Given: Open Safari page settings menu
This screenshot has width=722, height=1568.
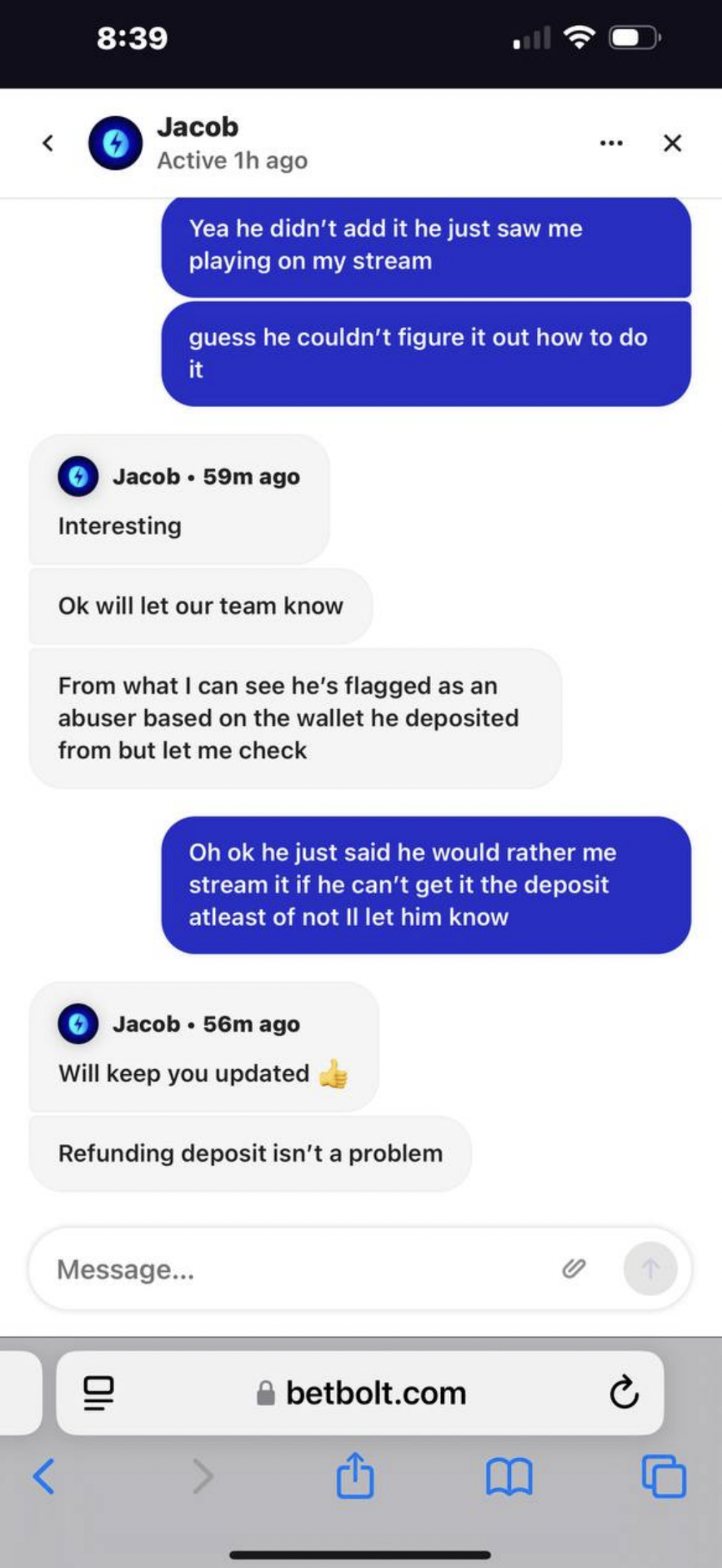Looking at the screenshot, I should pyautogui.click(x=98, y=1393).
